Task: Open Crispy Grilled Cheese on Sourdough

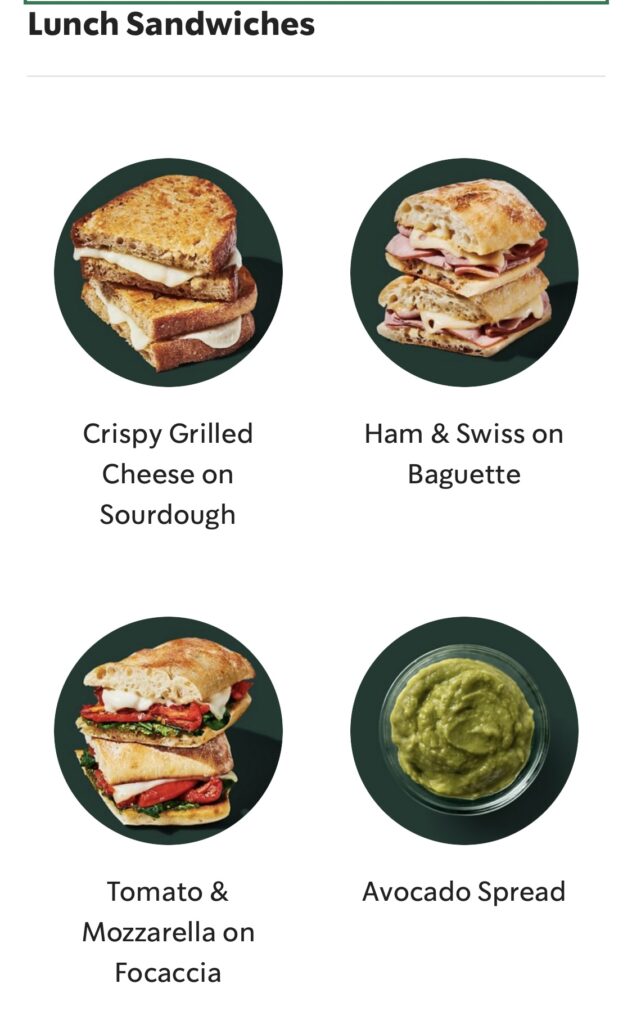Action: (x=168, y=273)
